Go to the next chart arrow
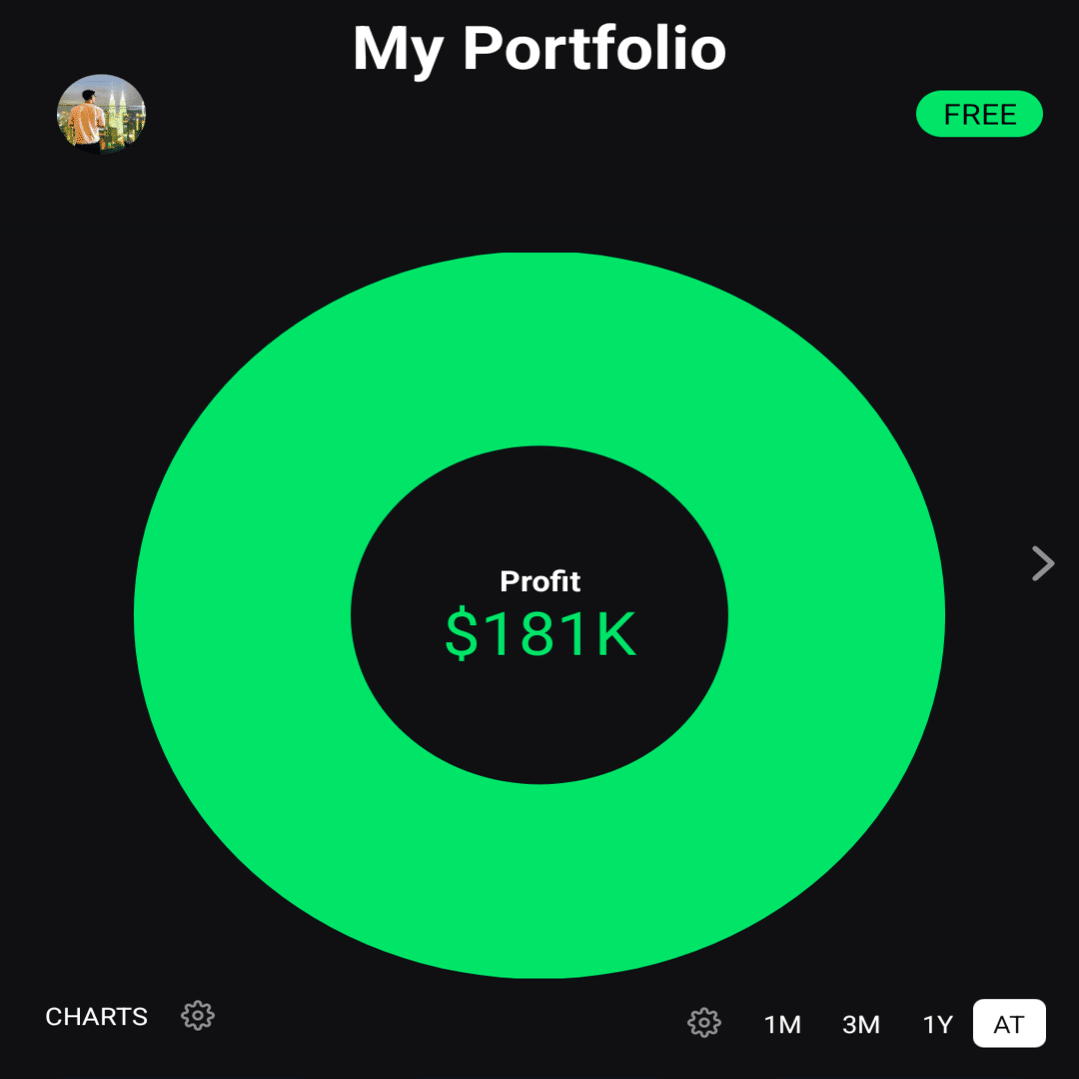 1042,563
